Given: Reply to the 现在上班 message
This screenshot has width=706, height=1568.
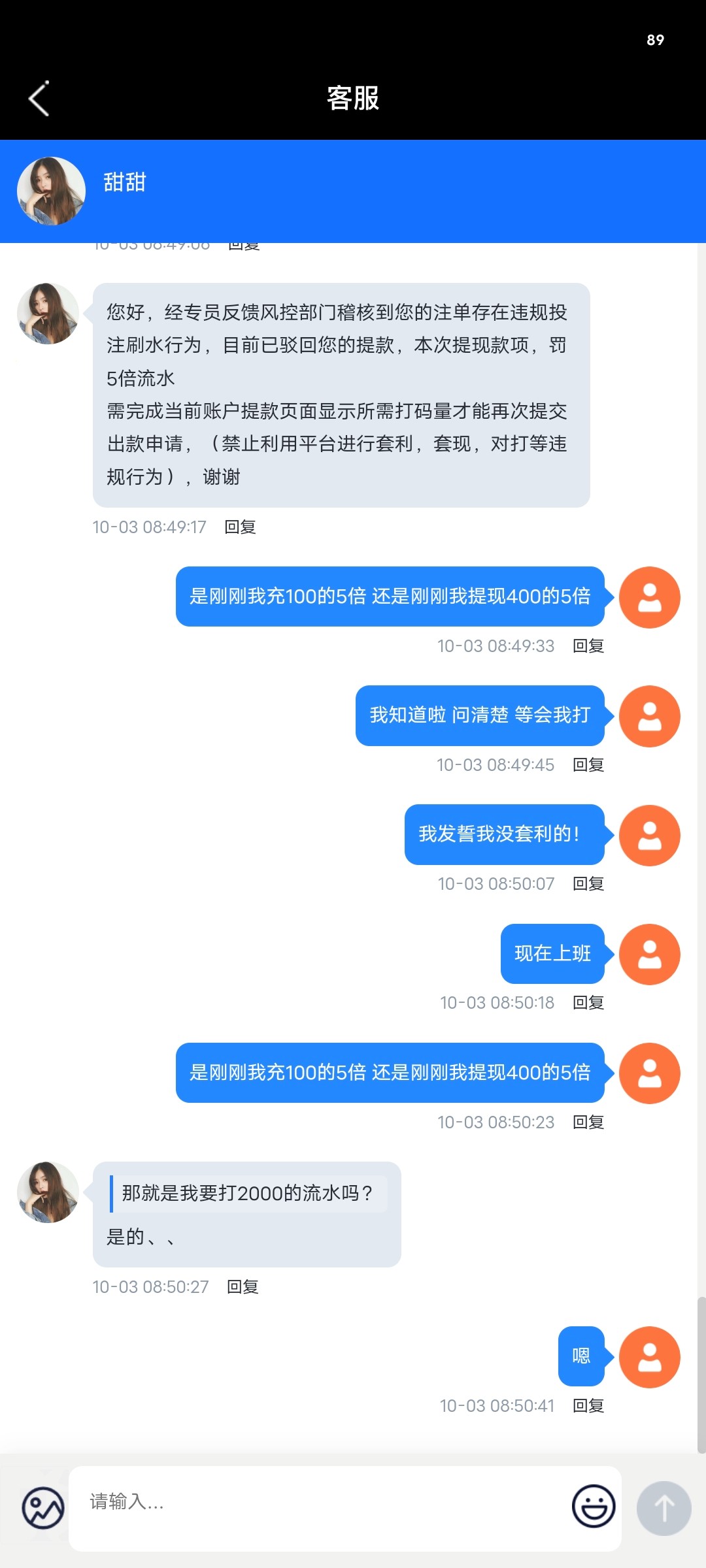Looking at the screenshot, I should click(588, 1003).
